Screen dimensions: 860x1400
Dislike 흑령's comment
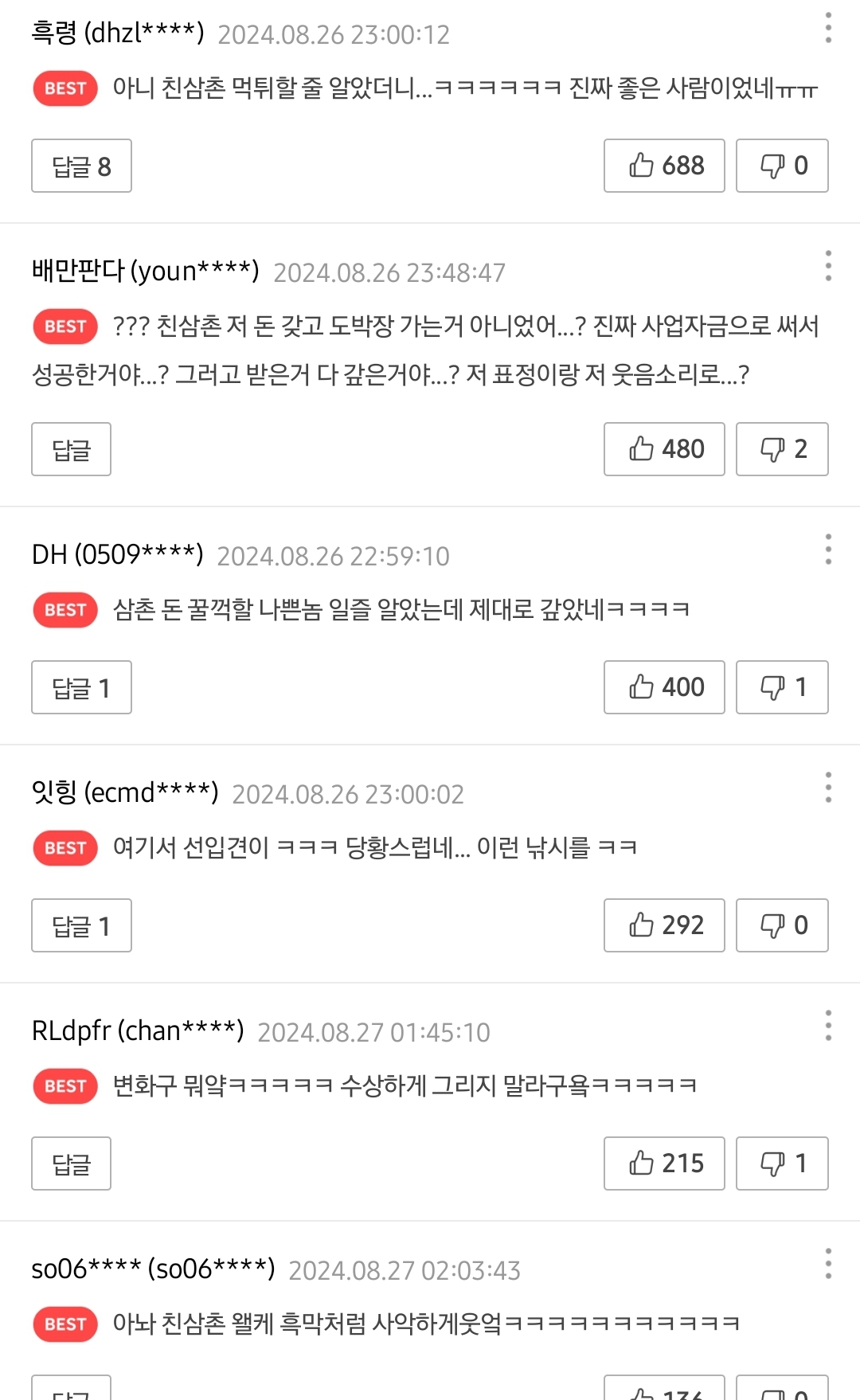(782, 166)
